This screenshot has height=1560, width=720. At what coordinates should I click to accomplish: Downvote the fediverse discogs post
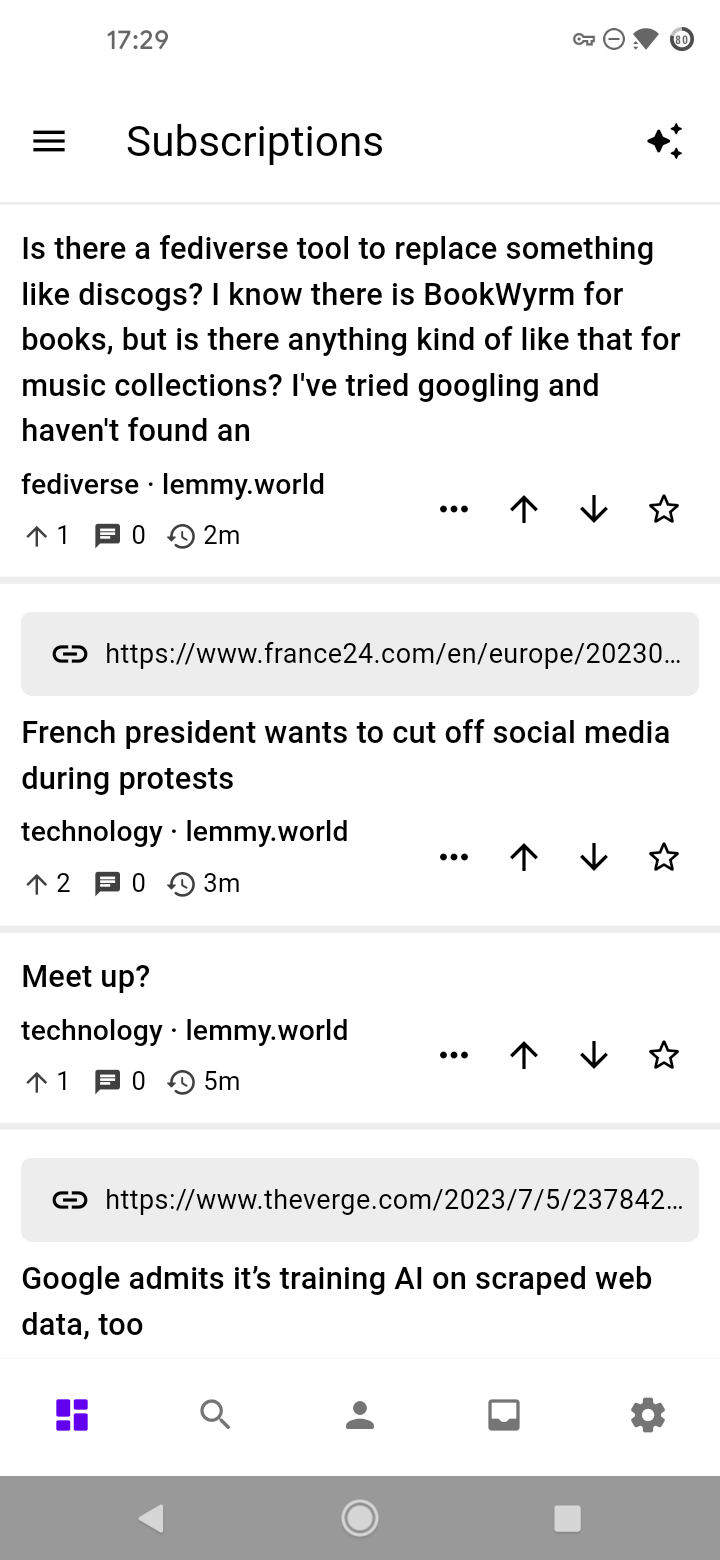click(594, 510)
